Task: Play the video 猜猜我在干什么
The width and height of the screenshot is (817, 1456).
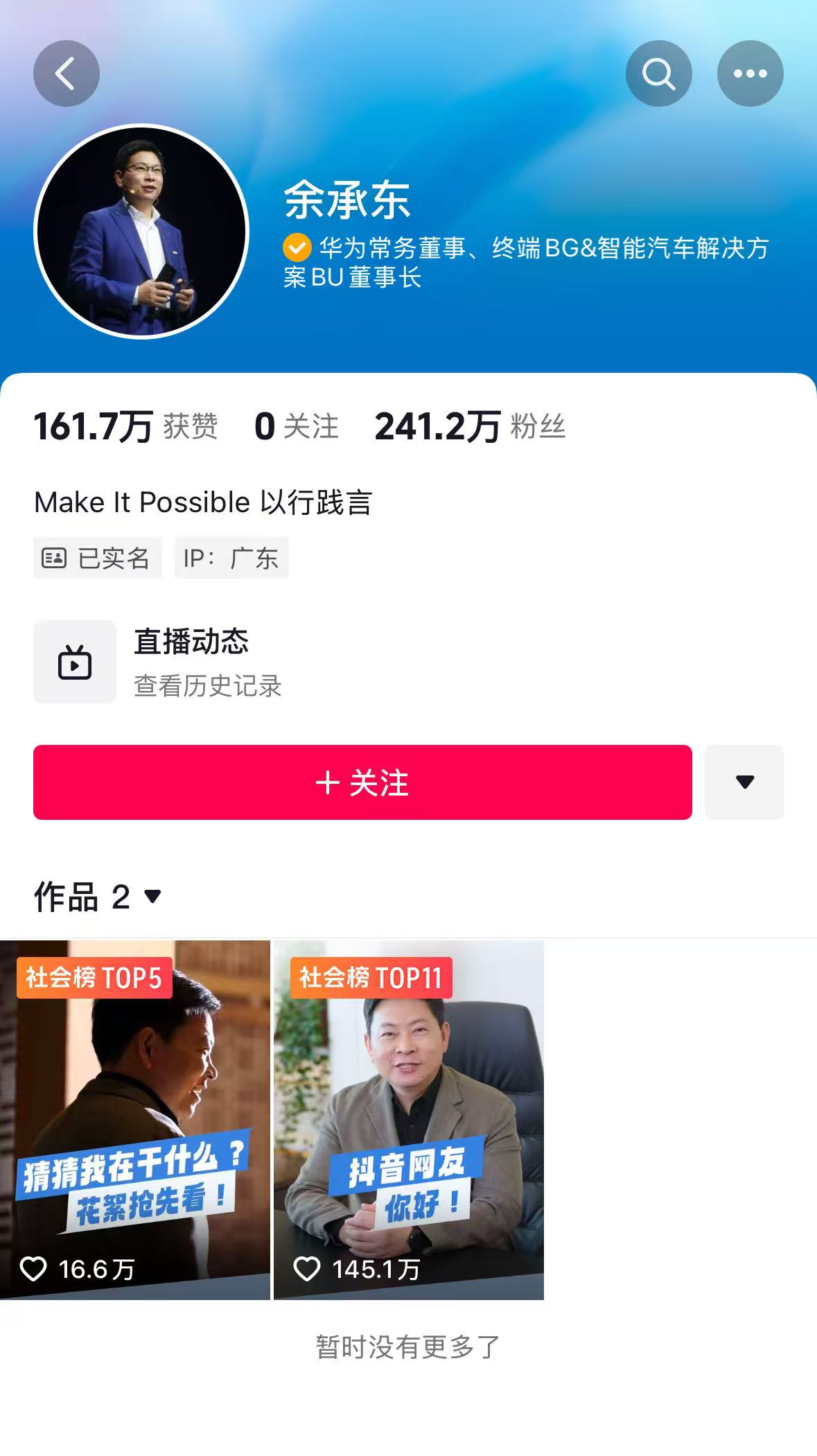Action: (135, 1119)
